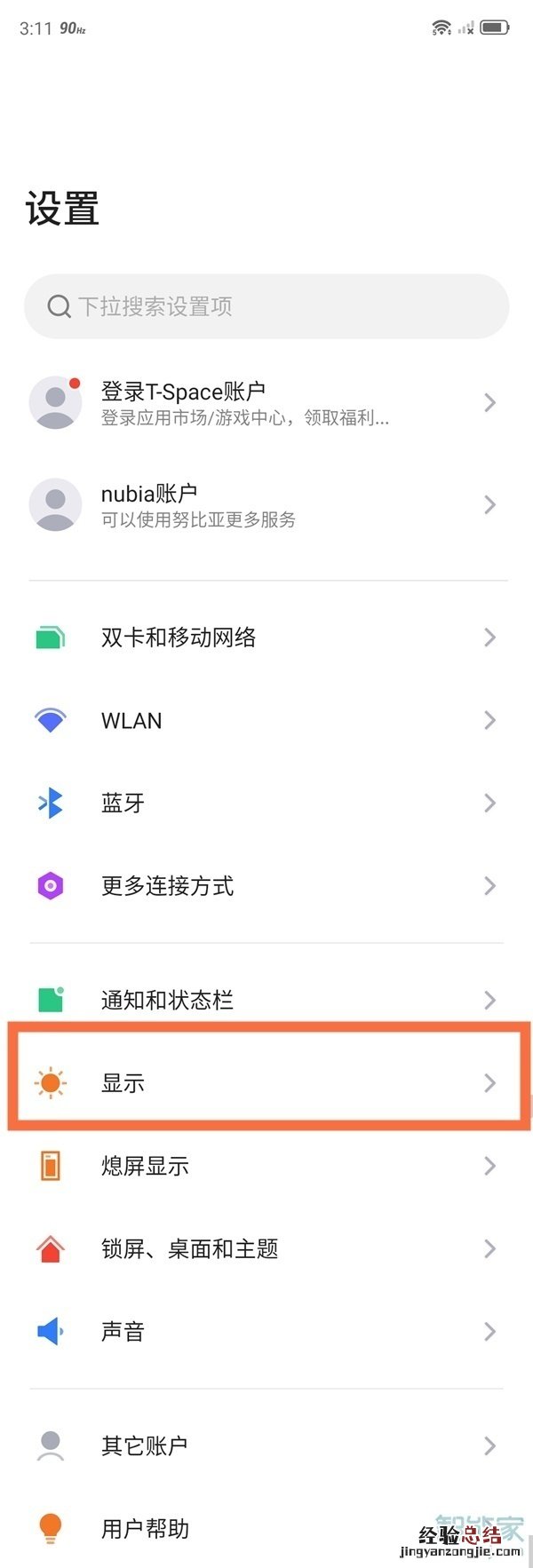
Task: Open dual SIM and mobile network settings
Action: point(266,637)
